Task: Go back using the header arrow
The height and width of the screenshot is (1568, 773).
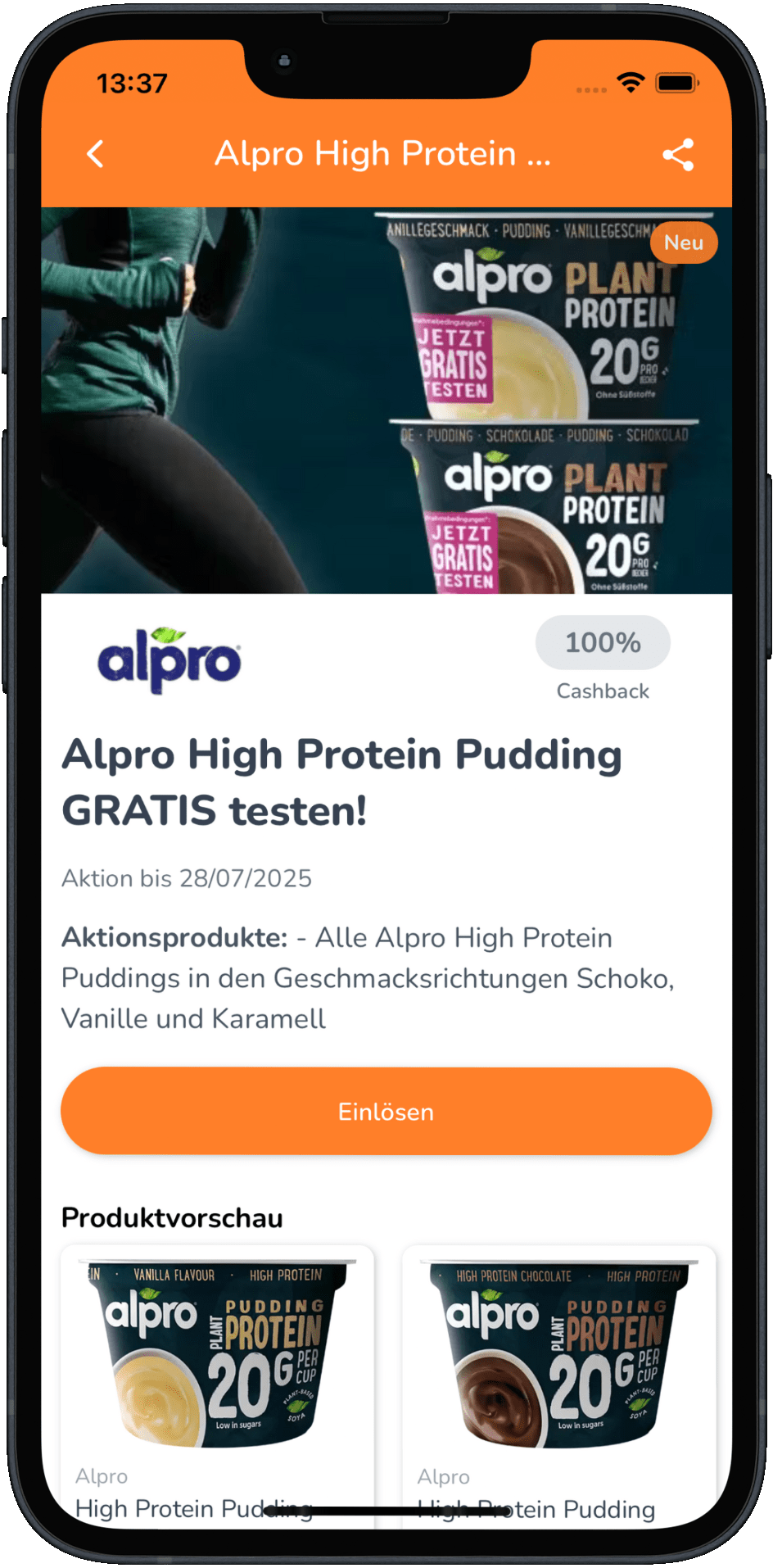Action: coord(96,154)
